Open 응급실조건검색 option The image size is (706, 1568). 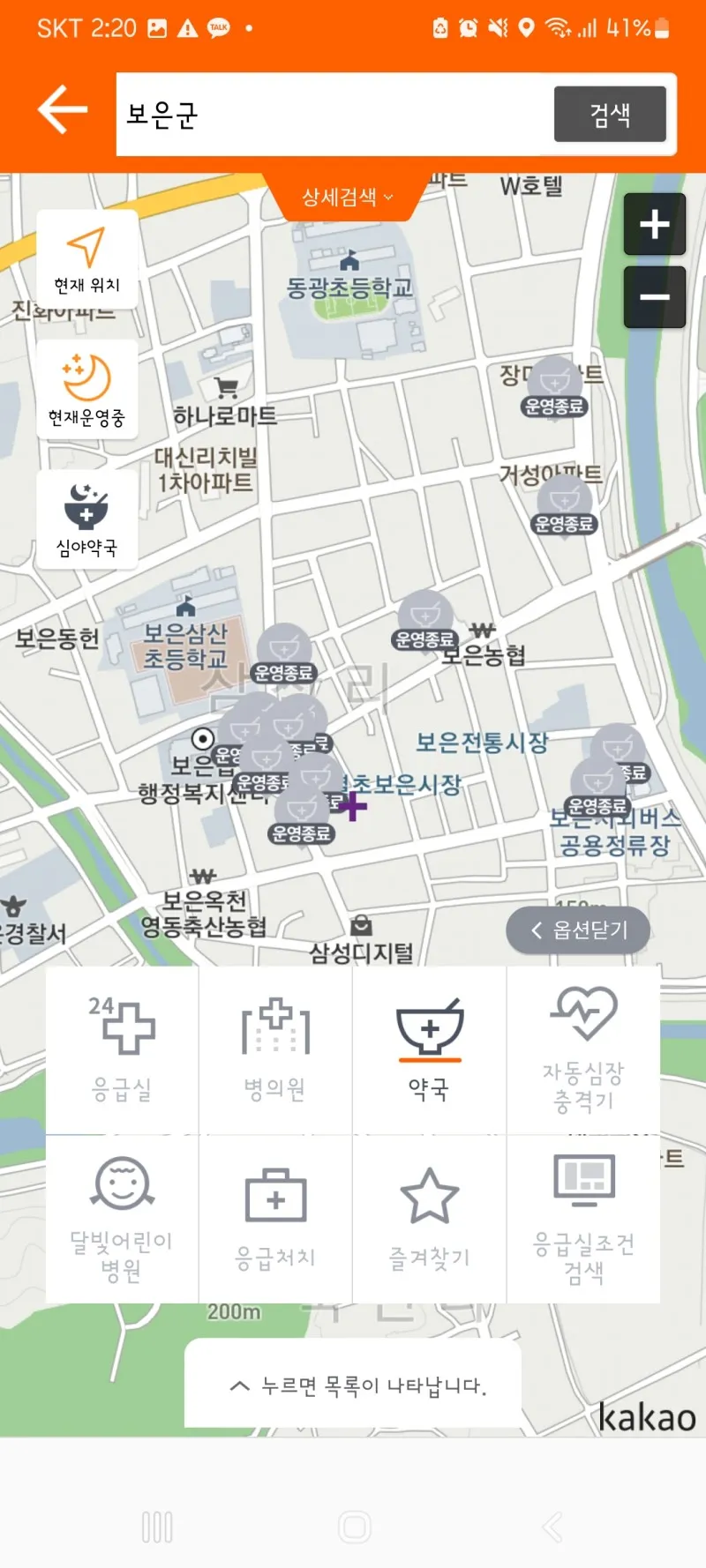coord(583,1219)
